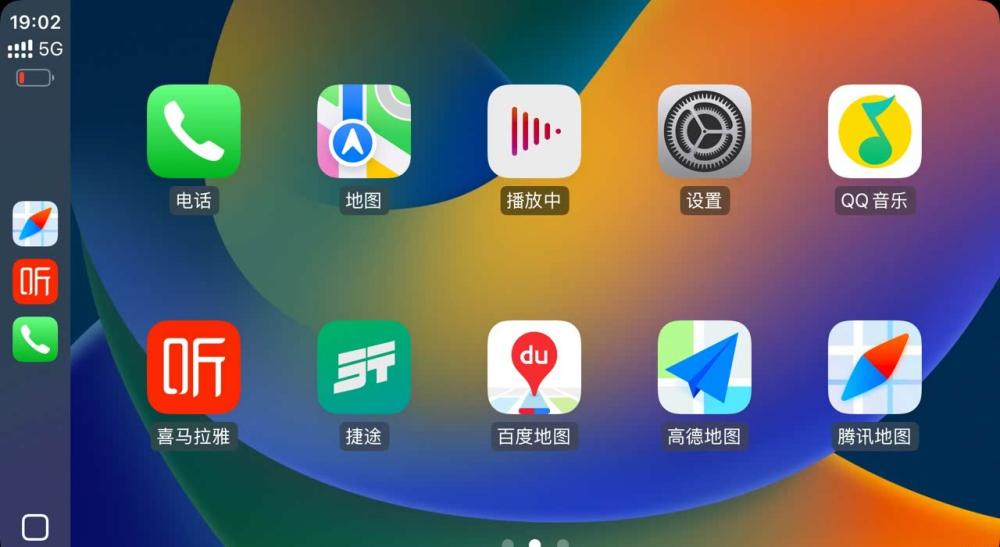Launch QQ音乐 music app

tap(874, 131)
